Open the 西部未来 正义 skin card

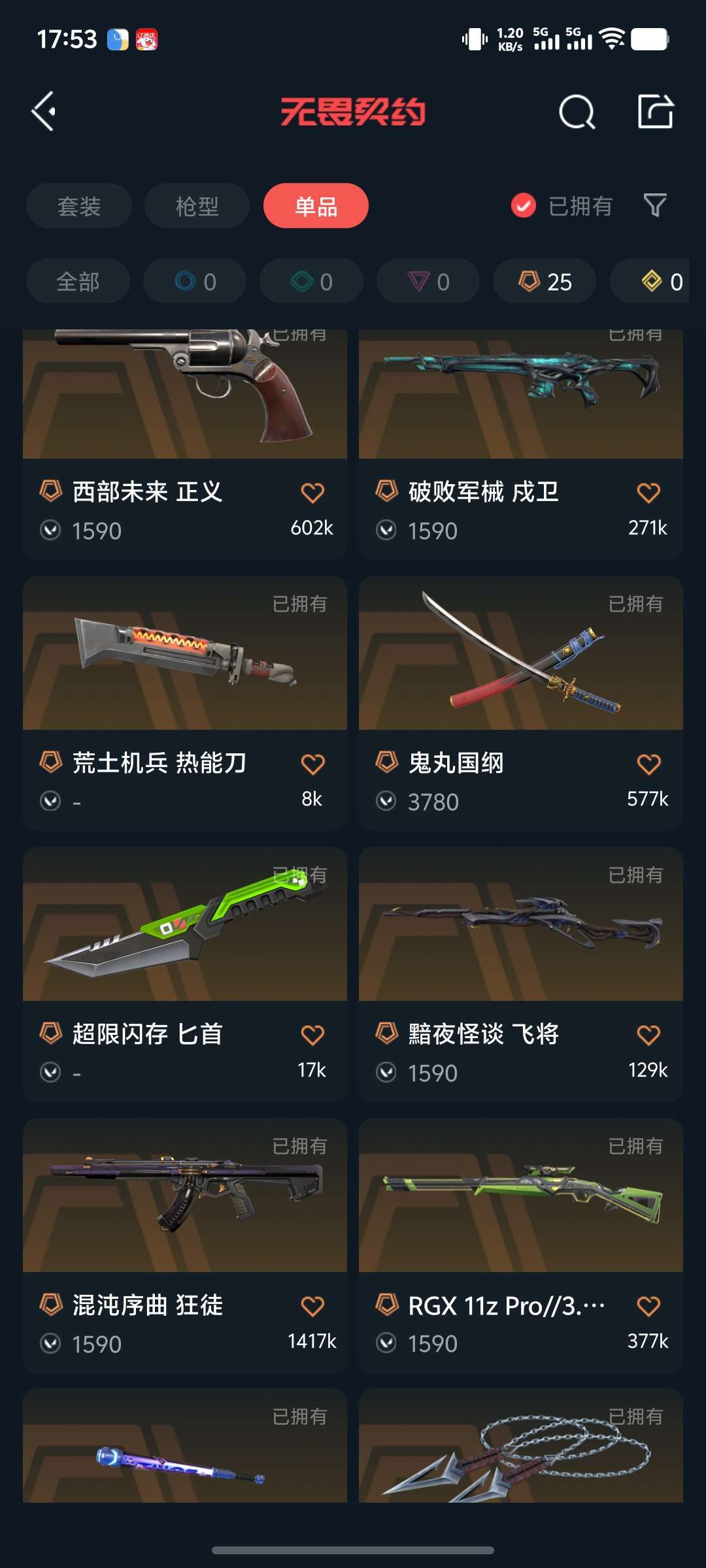(x=185, y=444)
